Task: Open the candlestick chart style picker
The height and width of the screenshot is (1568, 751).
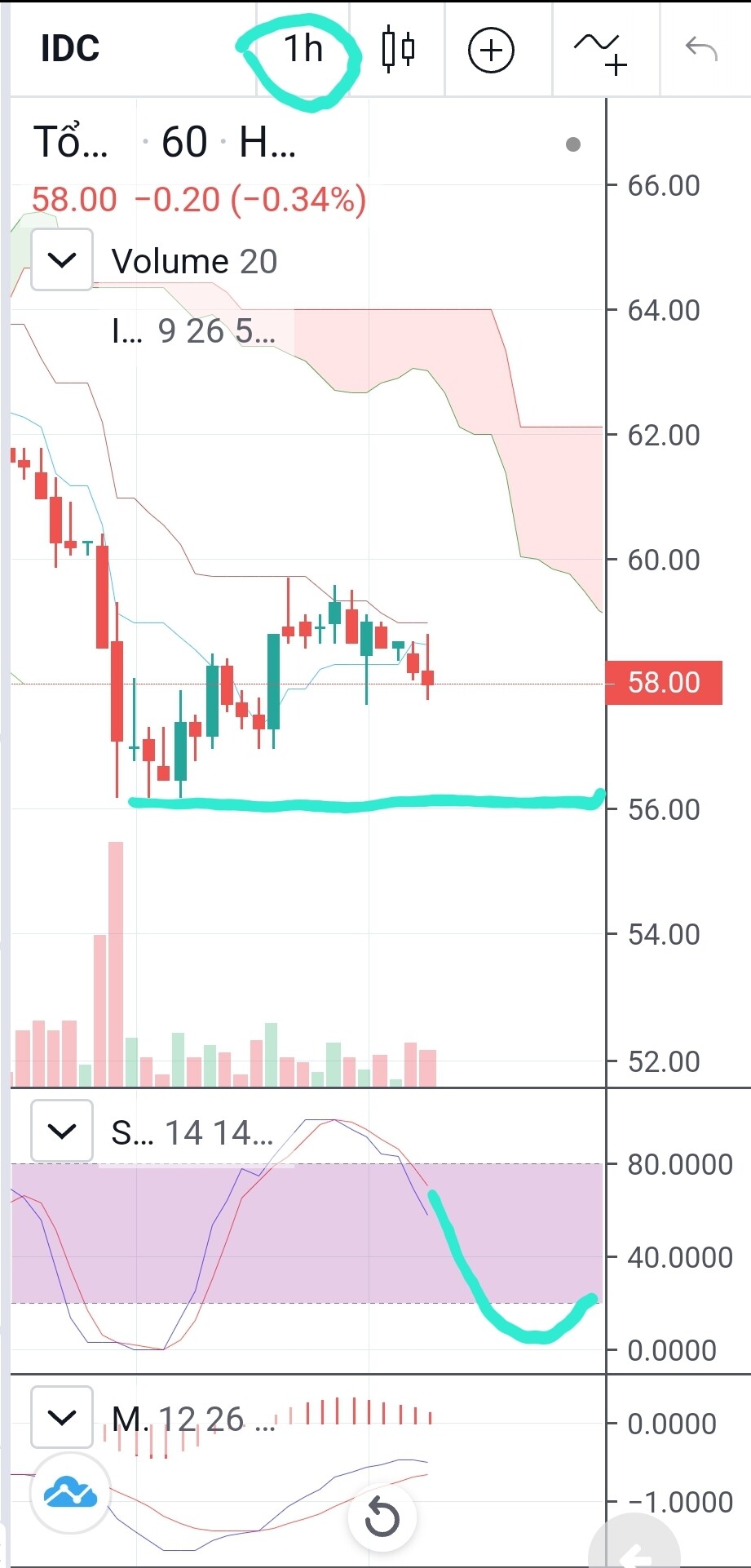Action: 398,49
